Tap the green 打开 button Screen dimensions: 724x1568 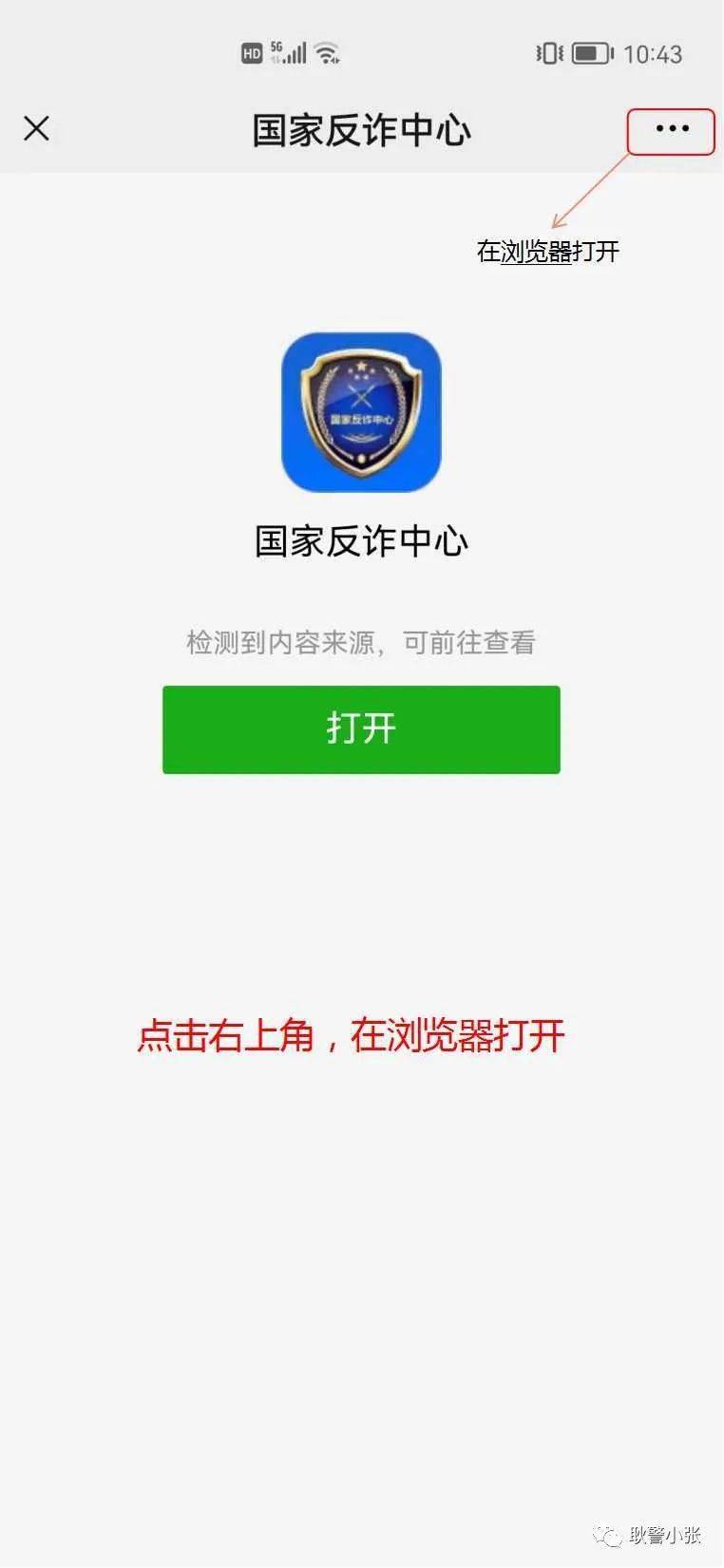361,729
